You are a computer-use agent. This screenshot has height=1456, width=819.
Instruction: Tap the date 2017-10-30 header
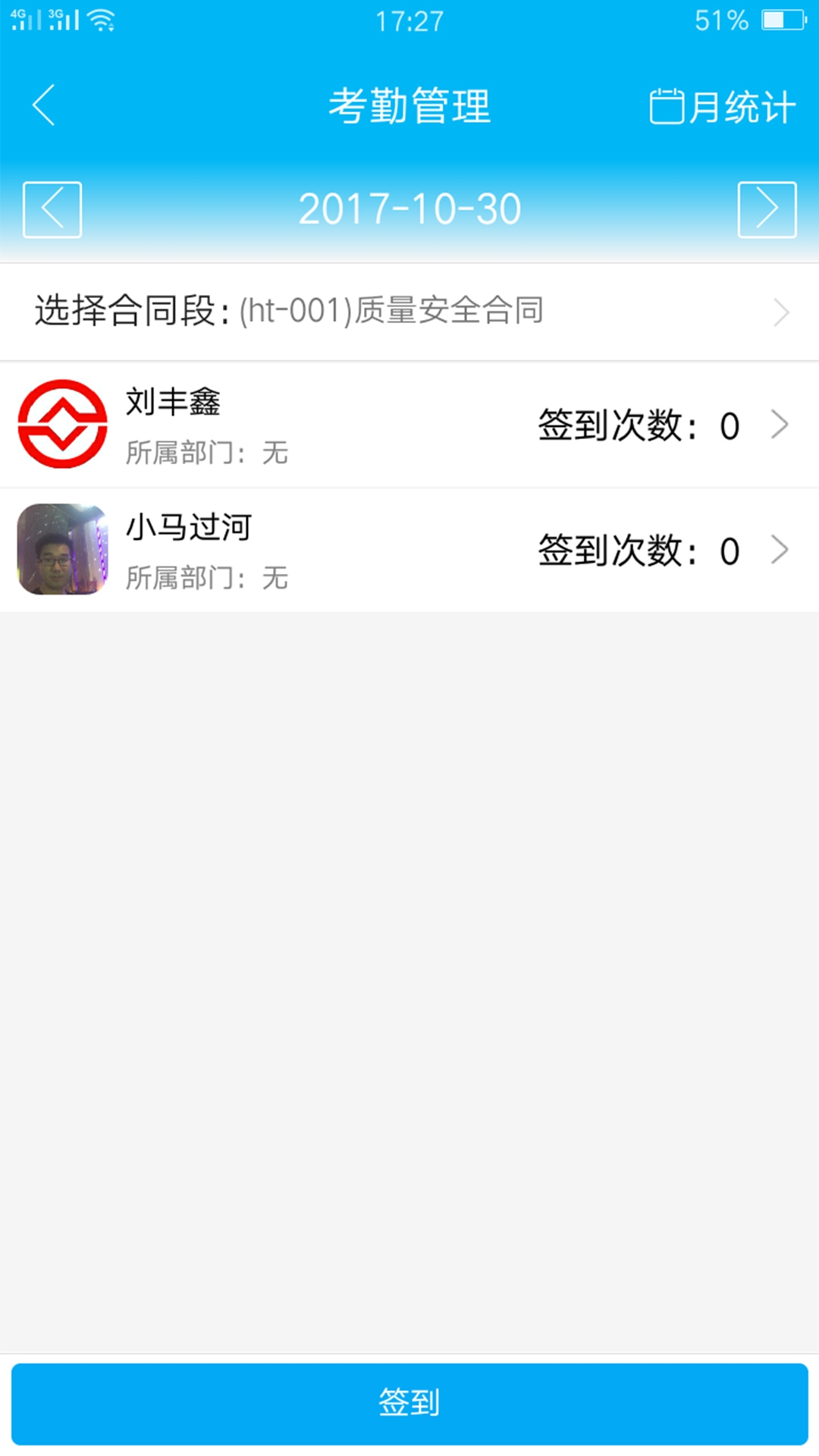pyautogui.click(x=409, y=209)
